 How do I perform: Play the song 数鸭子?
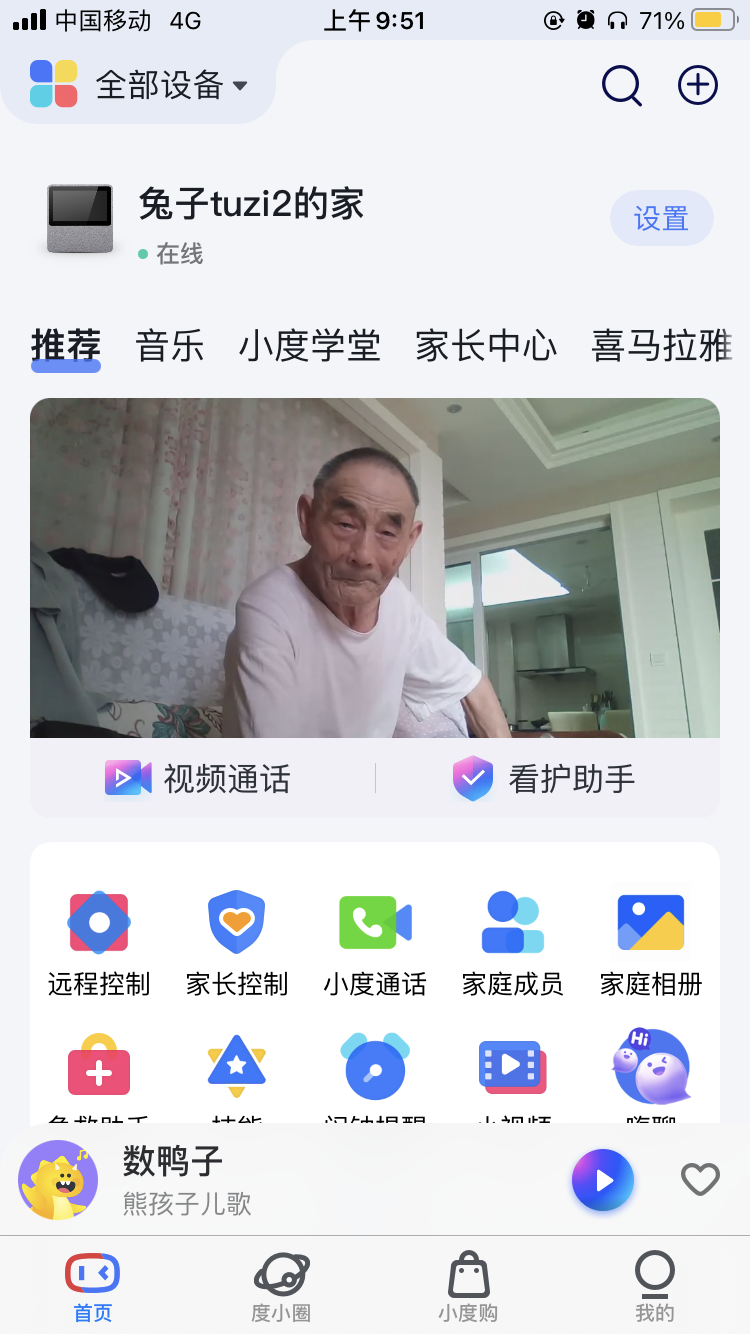602,1181
